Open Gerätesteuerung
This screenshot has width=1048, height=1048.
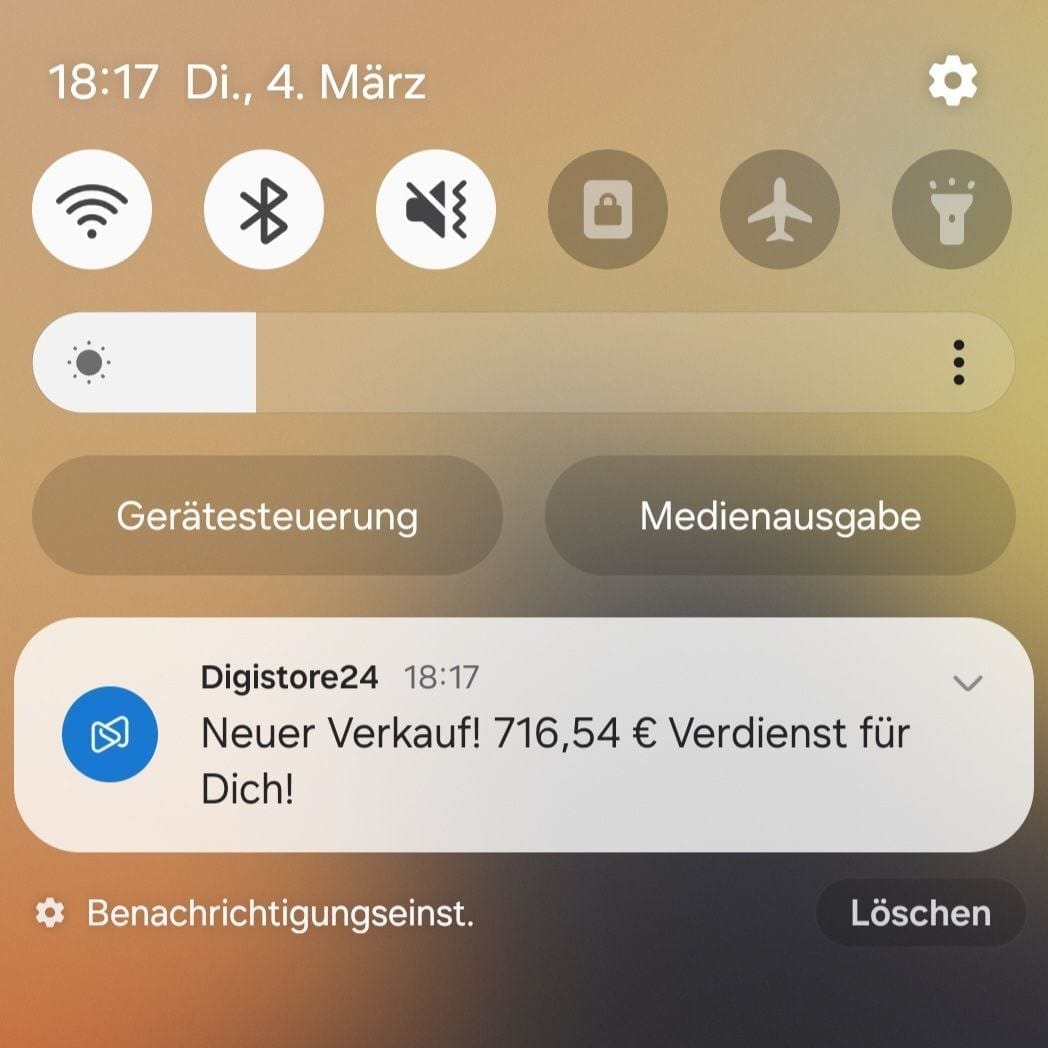(267, 516)
